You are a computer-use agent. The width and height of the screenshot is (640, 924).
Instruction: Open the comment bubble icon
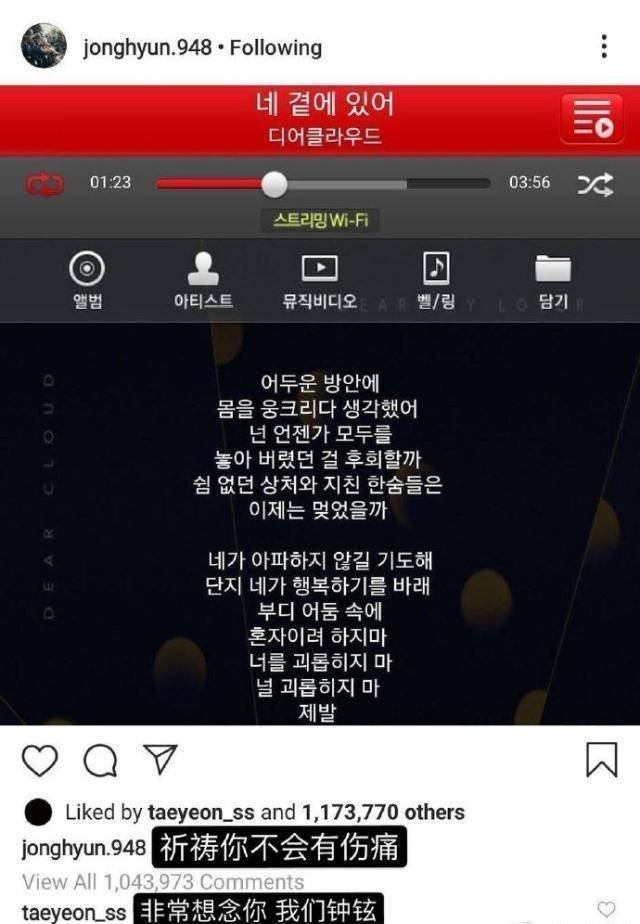click(100, 762)
